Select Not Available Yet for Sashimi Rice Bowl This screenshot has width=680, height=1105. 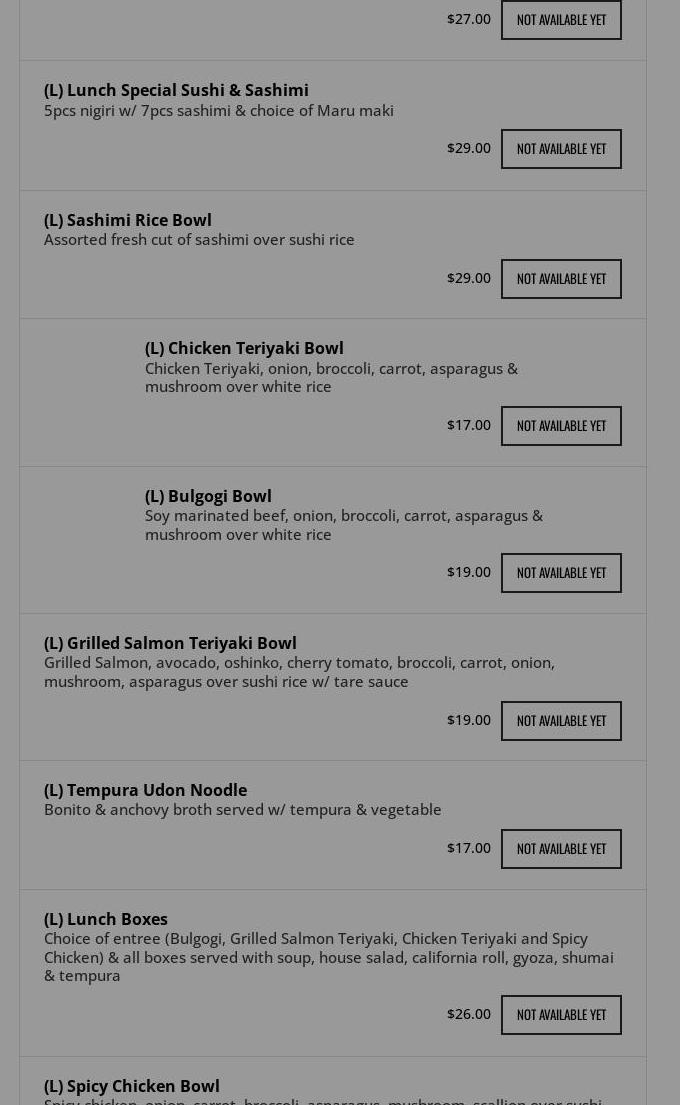pyautogui.click(x=561, y=279)
